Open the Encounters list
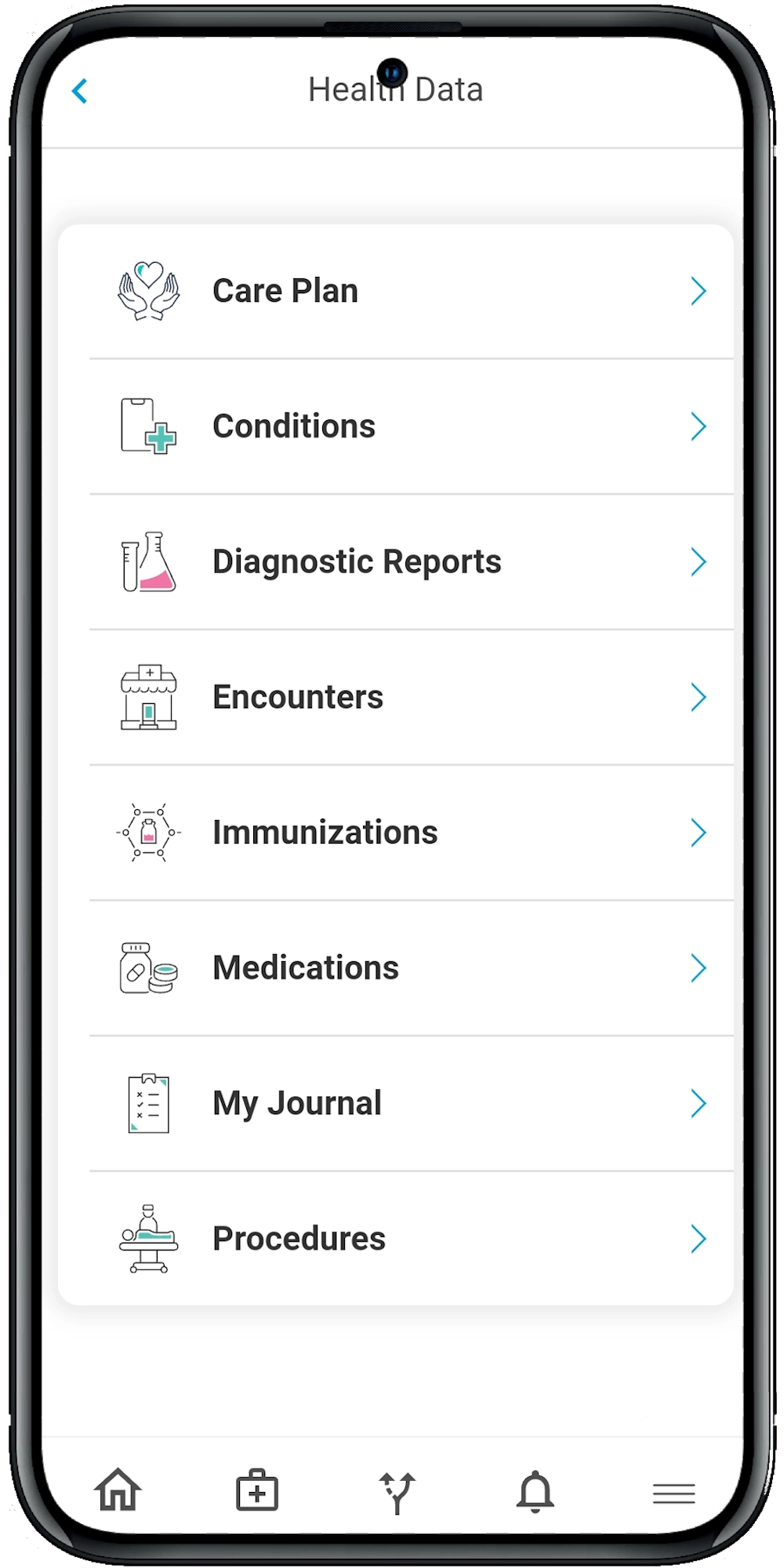784x1568 pixels. (396, 697)
